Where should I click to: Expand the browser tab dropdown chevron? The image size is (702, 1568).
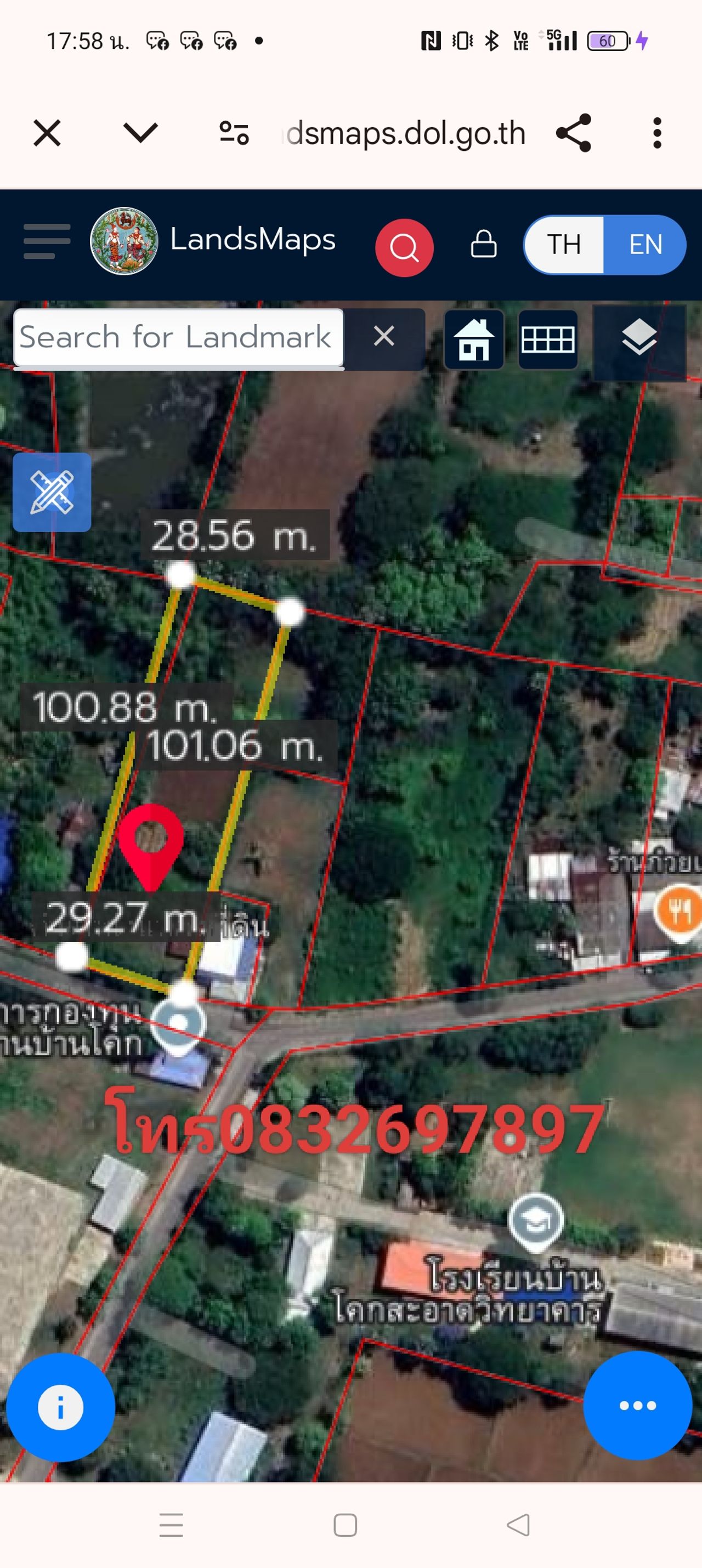[140, 133]
